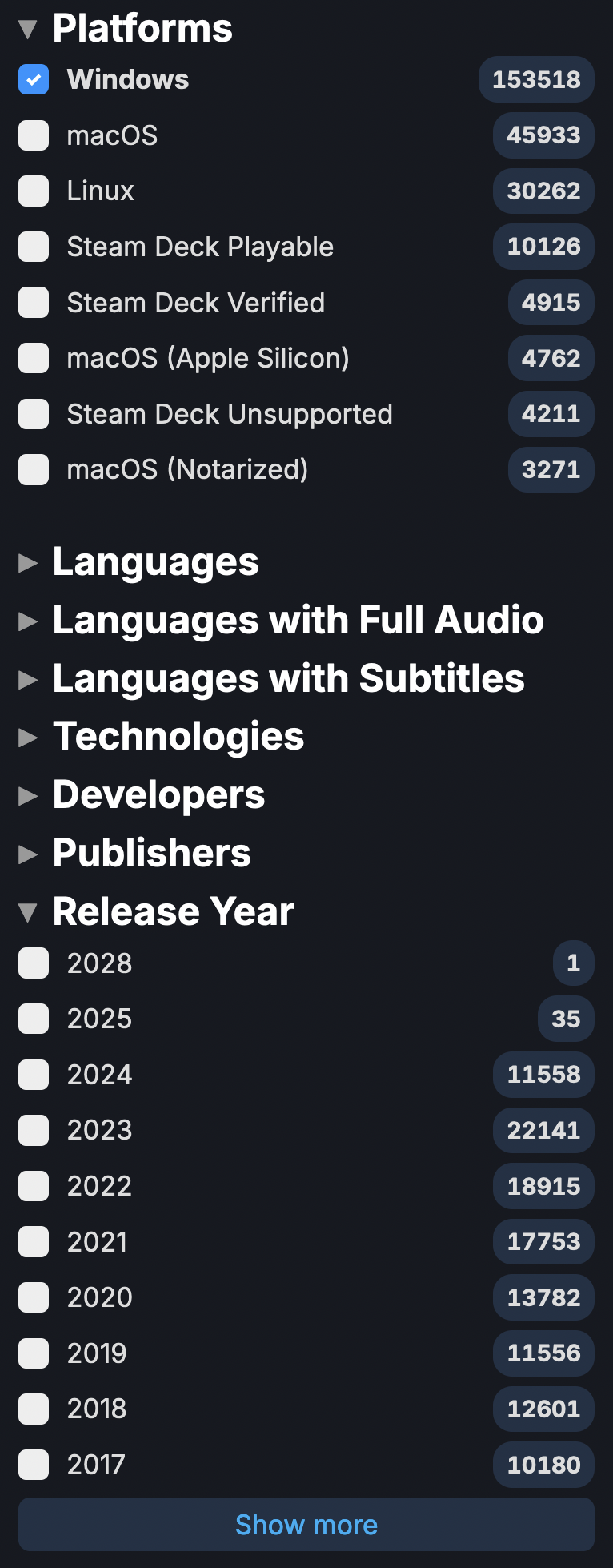Screen dimensions: 613x1568
Task: Filter by release year 2024
Action: coord(34,1075)
